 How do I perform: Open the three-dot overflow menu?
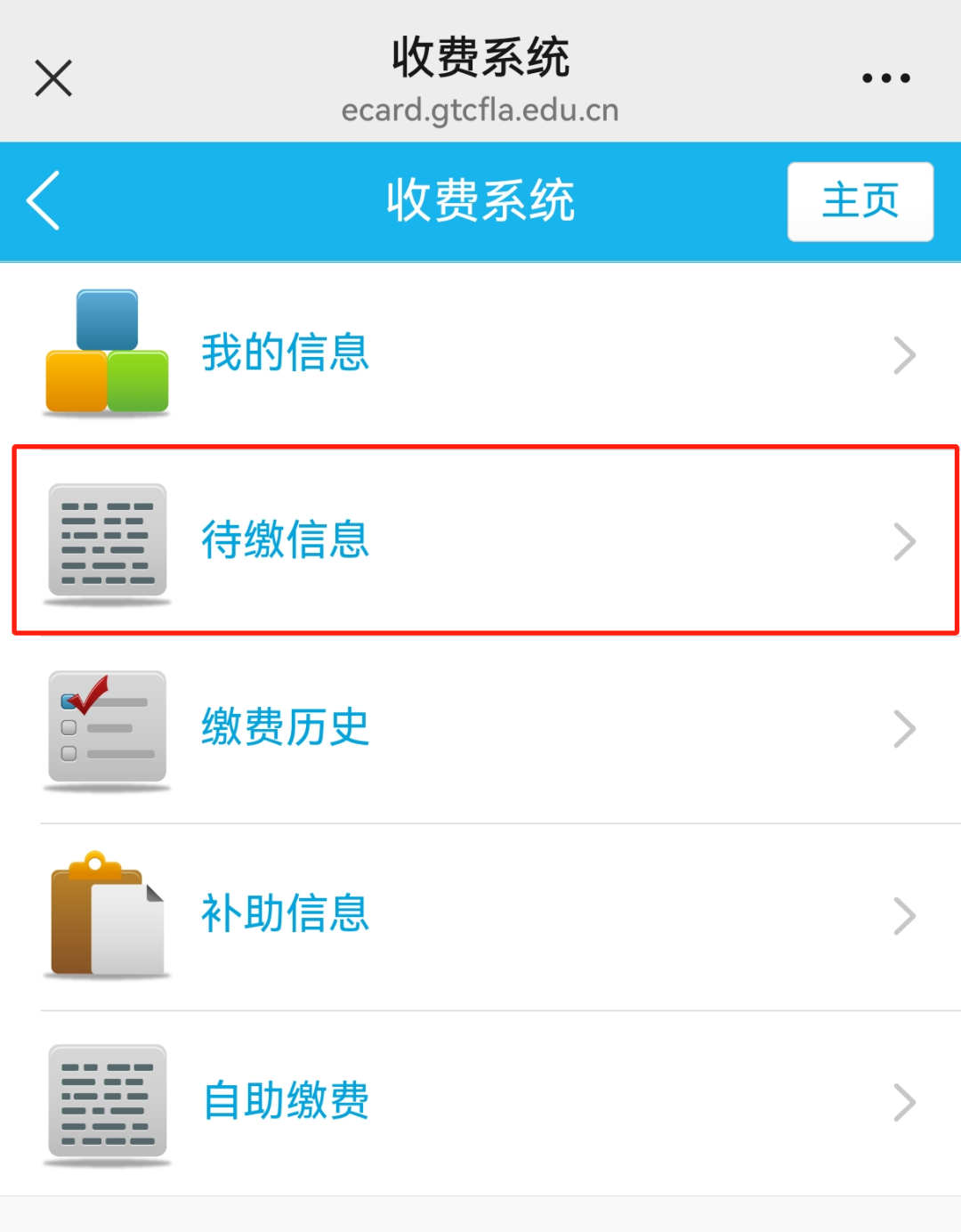[885, 78]
